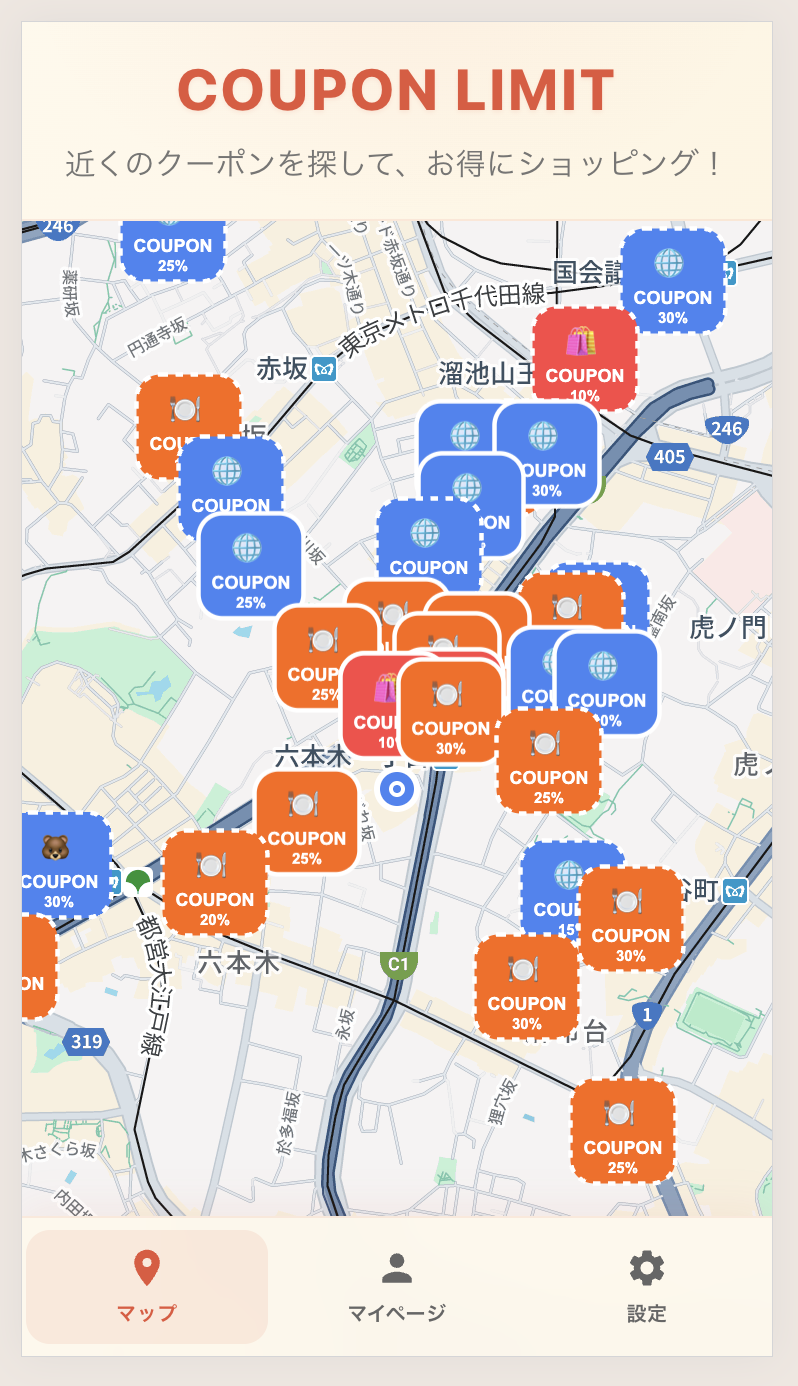Open the globe 30% coupon near 国会議事堂
The width and height of the screenshot is (798, 1386).
pos(672,281)
